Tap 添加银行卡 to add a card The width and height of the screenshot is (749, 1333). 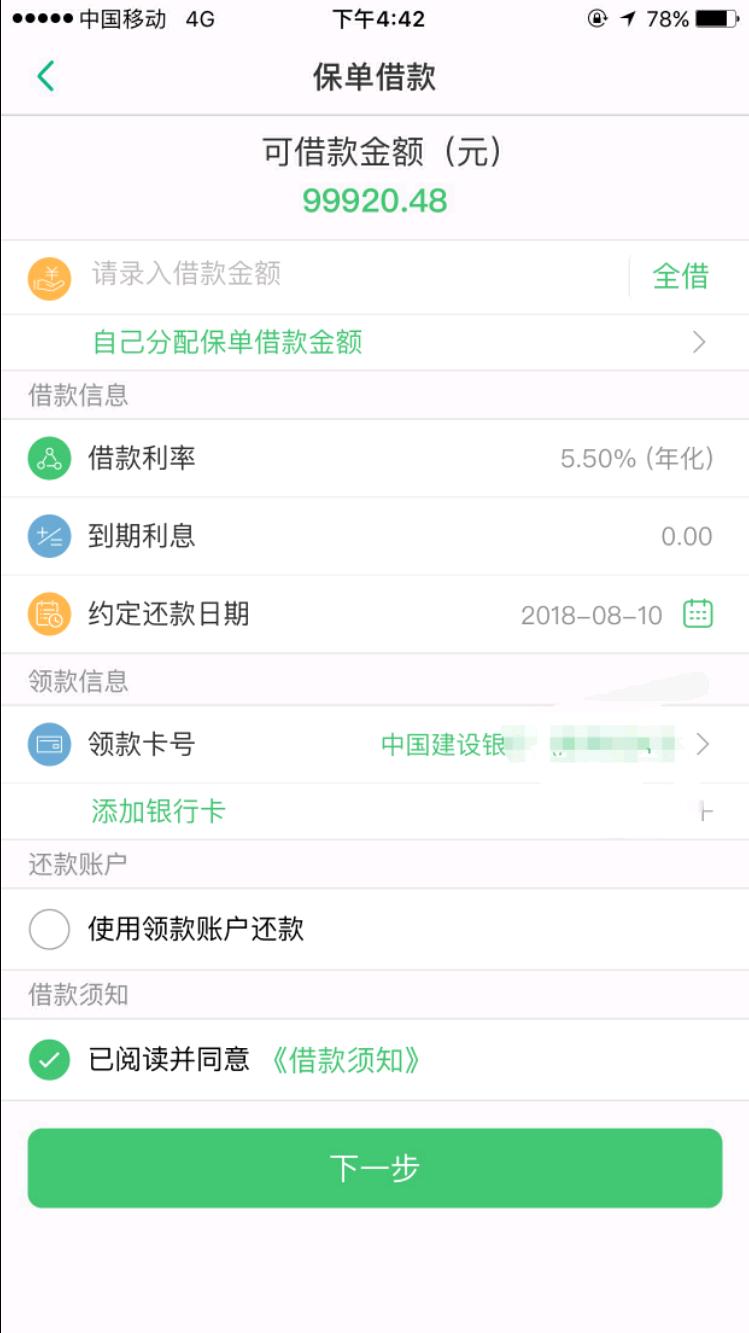tap(159, 811)
